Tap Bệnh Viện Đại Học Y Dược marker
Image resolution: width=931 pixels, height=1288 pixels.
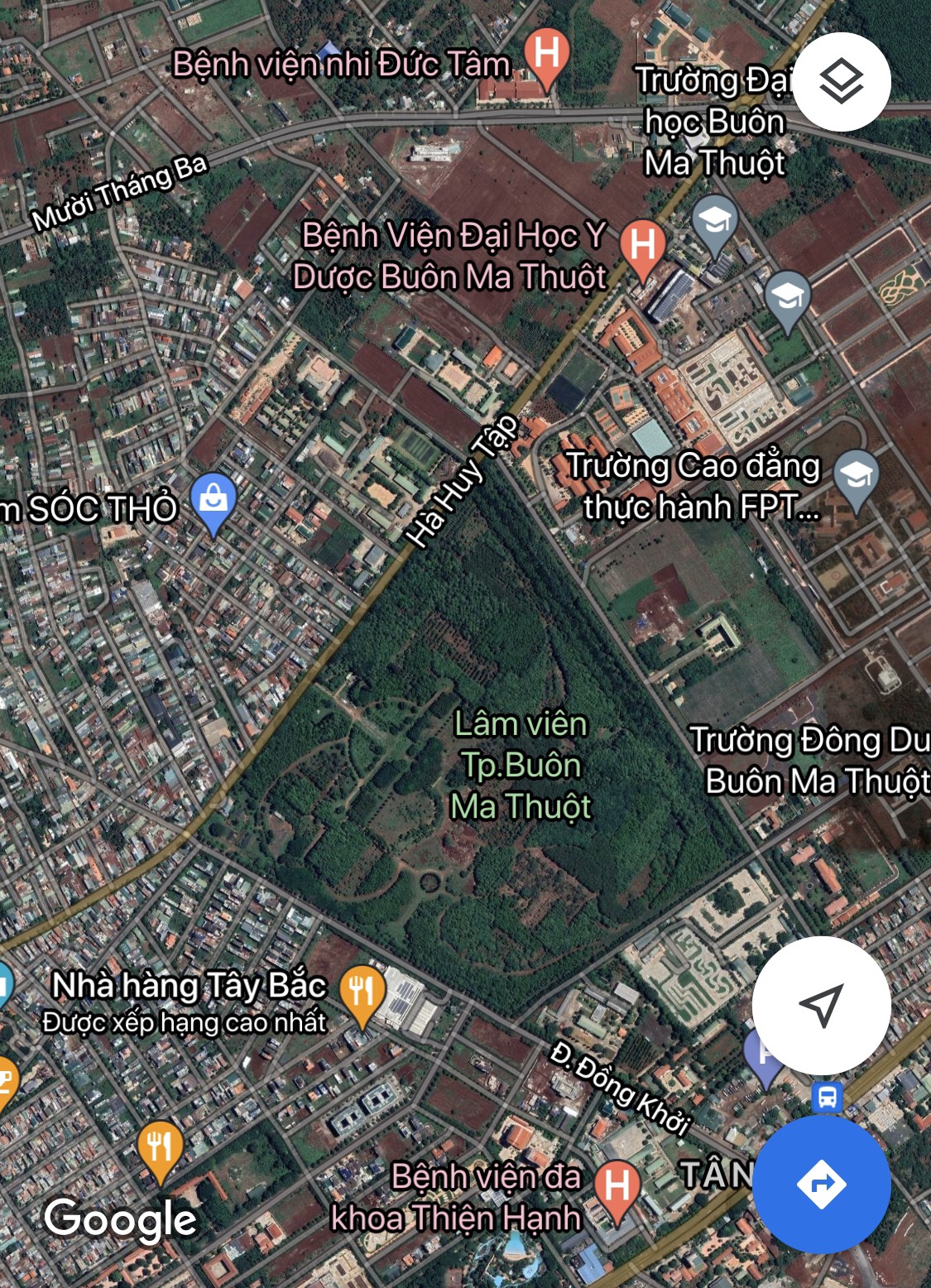643,248
